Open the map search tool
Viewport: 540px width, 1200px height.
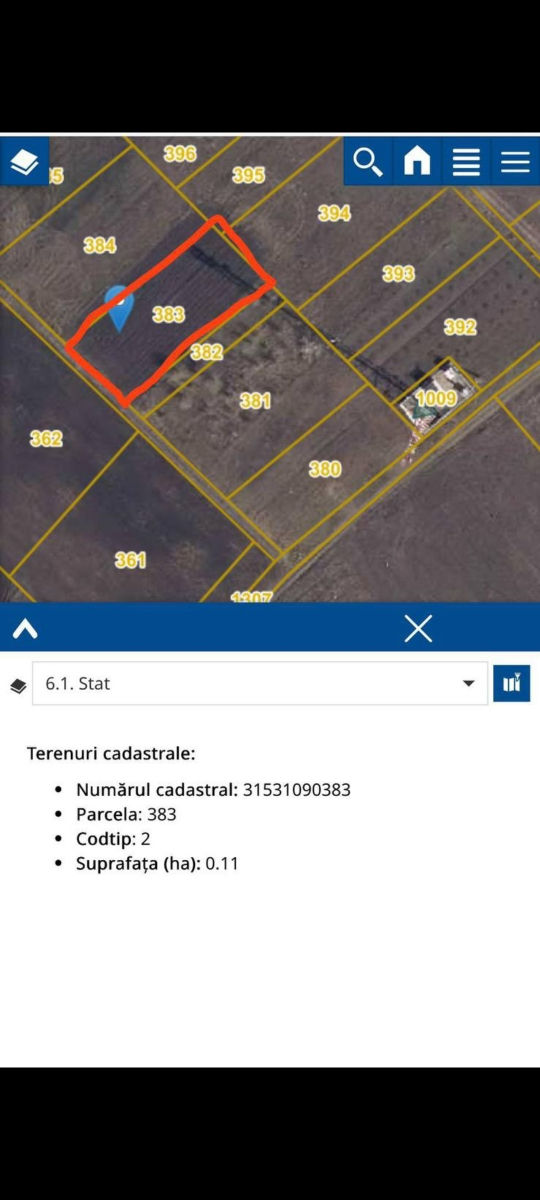click(368, 161)
